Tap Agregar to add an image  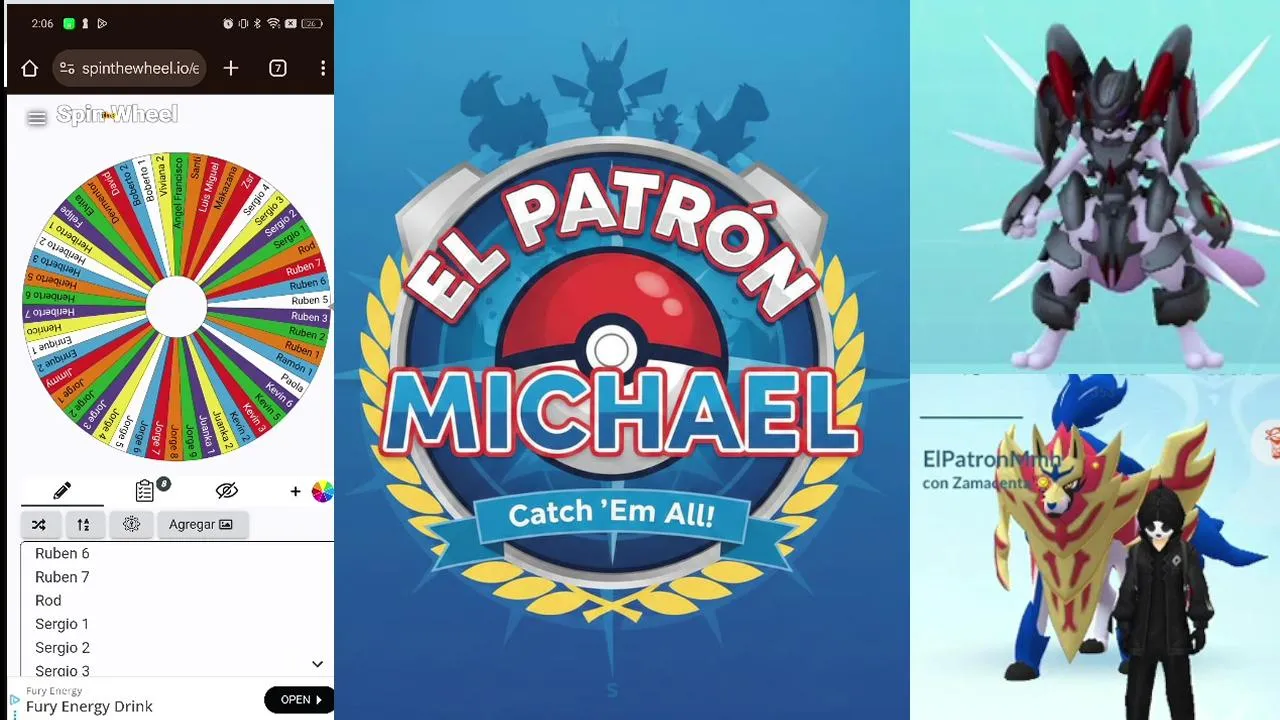200,524
